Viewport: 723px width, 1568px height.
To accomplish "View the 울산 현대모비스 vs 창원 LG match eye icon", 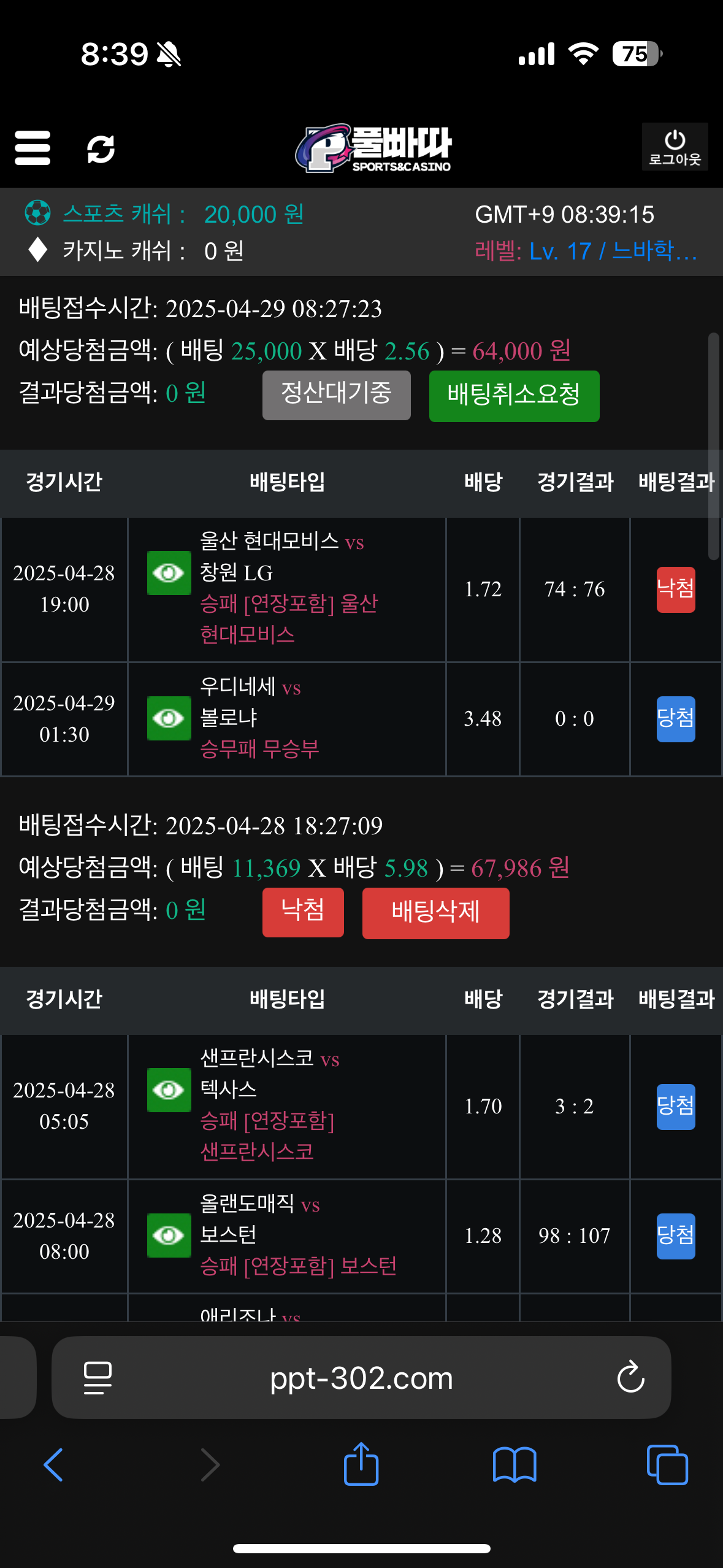I will point(169,573).
